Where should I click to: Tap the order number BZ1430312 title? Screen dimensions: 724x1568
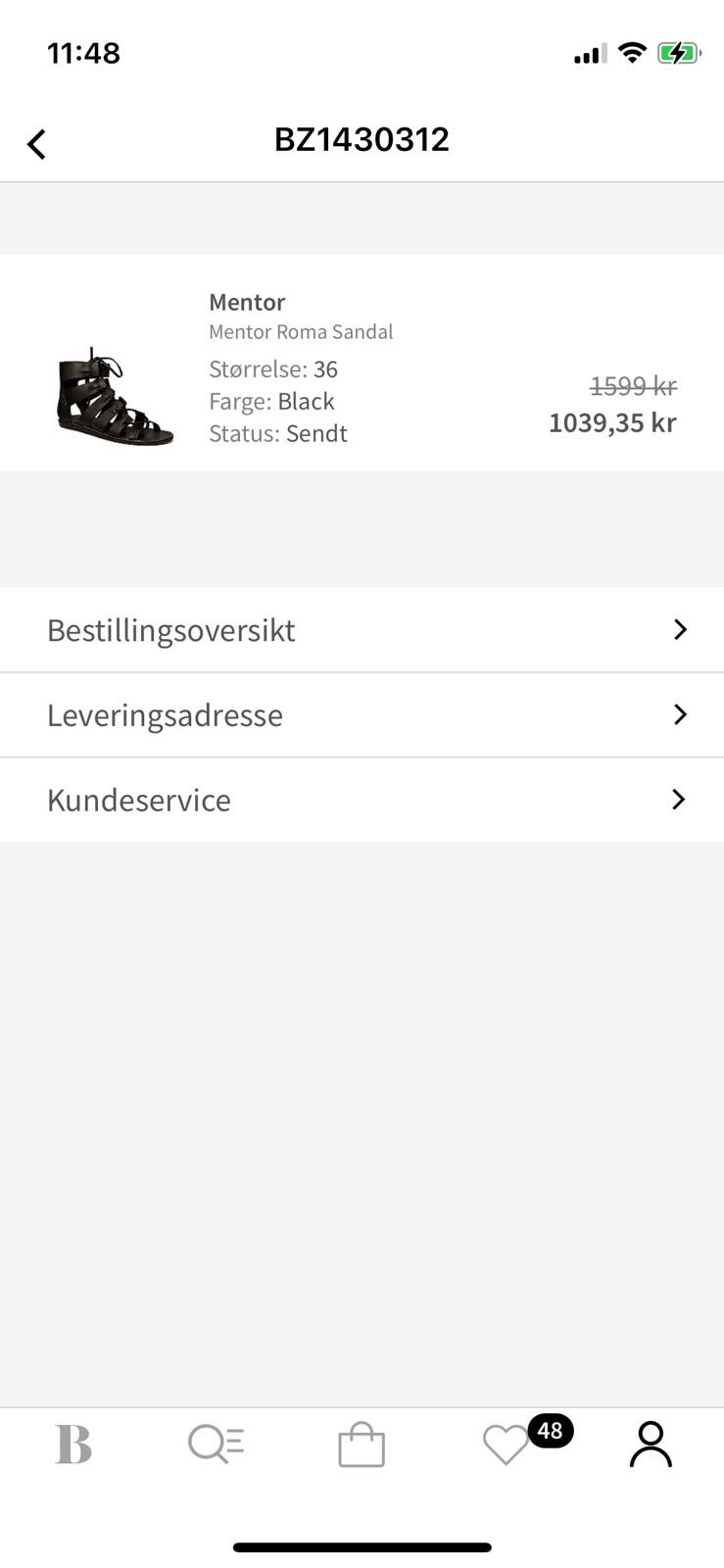(362, 138)
